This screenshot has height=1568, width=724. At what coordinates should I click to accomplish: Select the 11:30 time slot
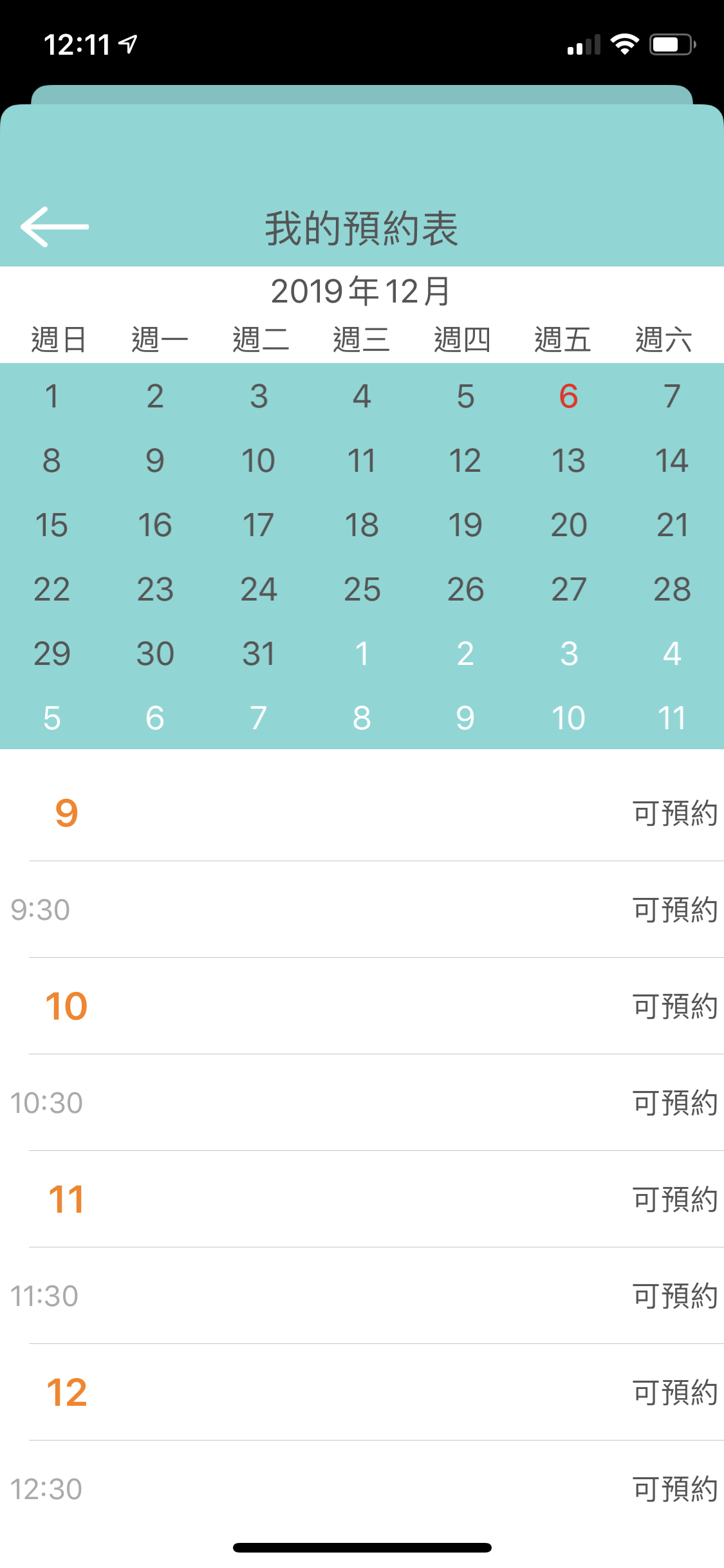362,1296
